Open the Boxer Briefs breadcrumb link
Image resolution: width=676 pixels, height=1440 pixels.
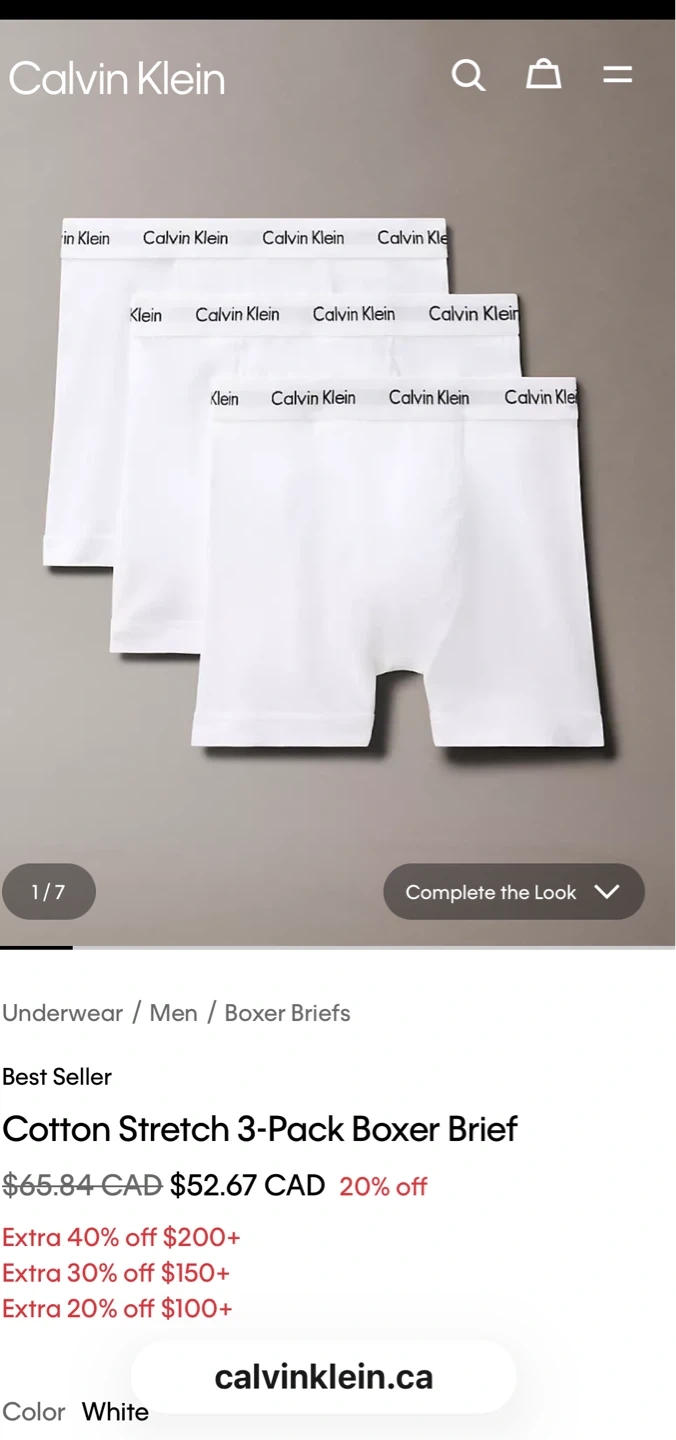287,1013
